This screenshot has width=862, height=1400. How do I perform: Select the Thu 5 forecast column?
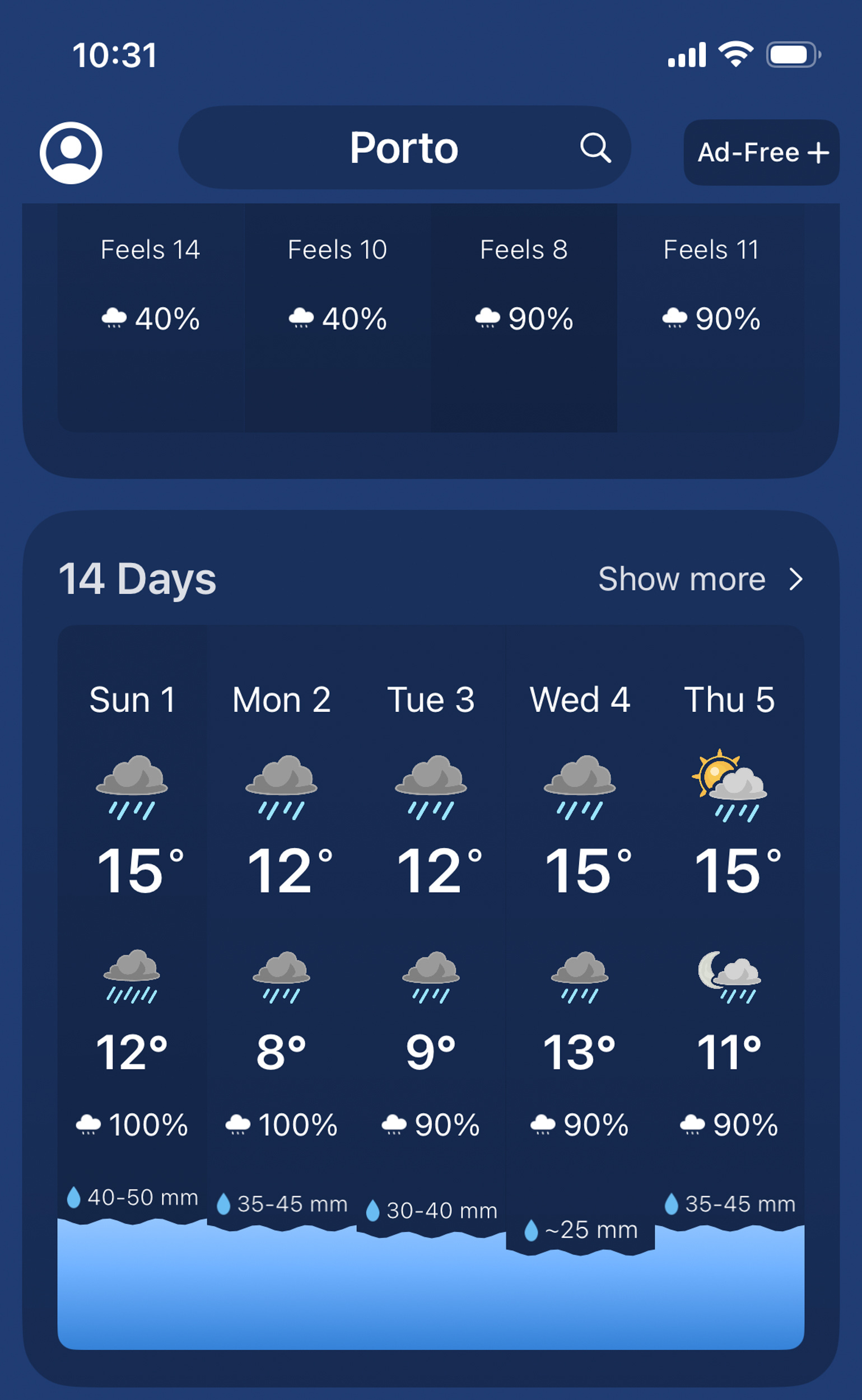click(x=729, y=912)
